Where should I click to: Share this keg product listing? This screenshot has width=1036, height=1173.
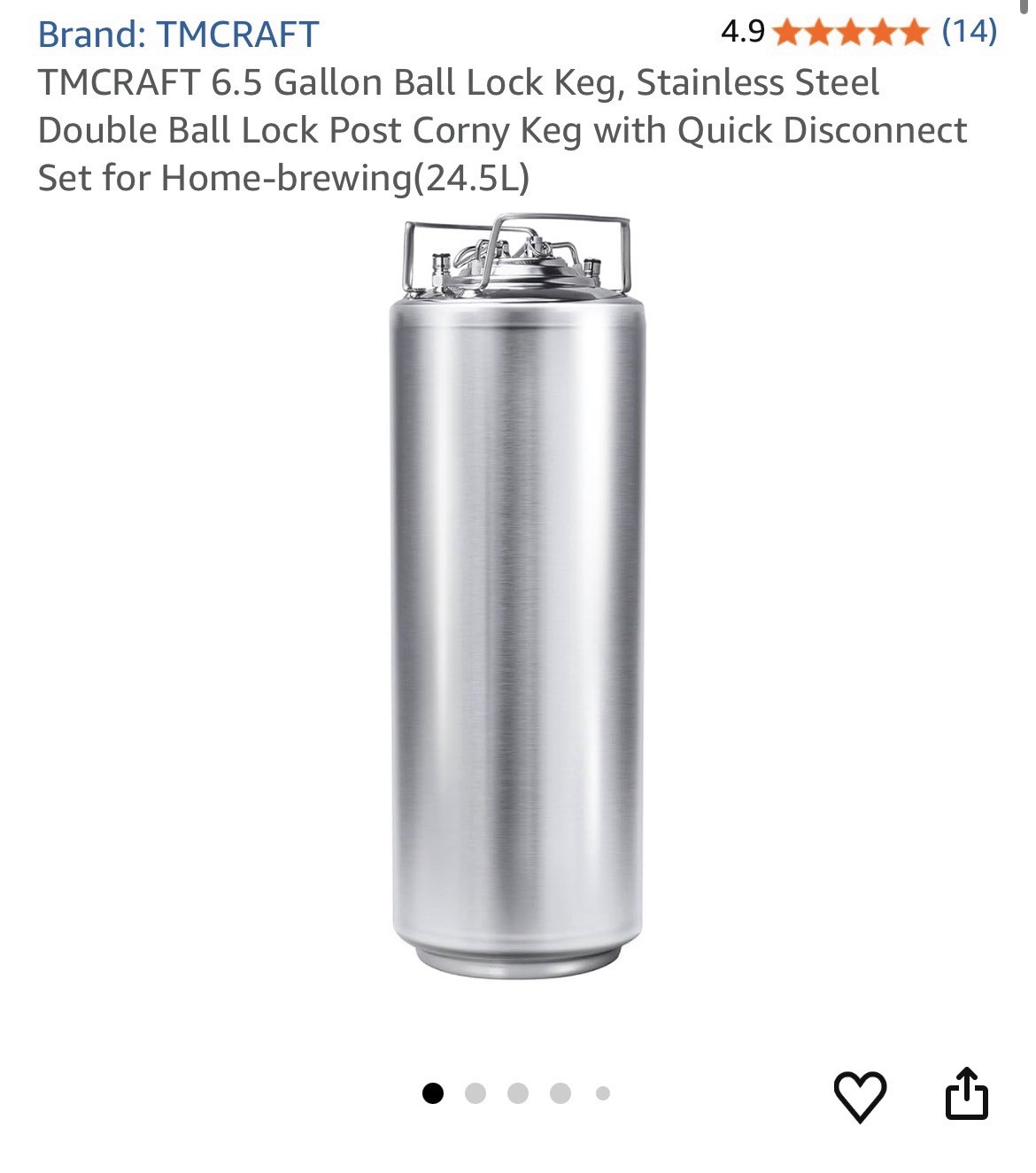[966, 1094]
